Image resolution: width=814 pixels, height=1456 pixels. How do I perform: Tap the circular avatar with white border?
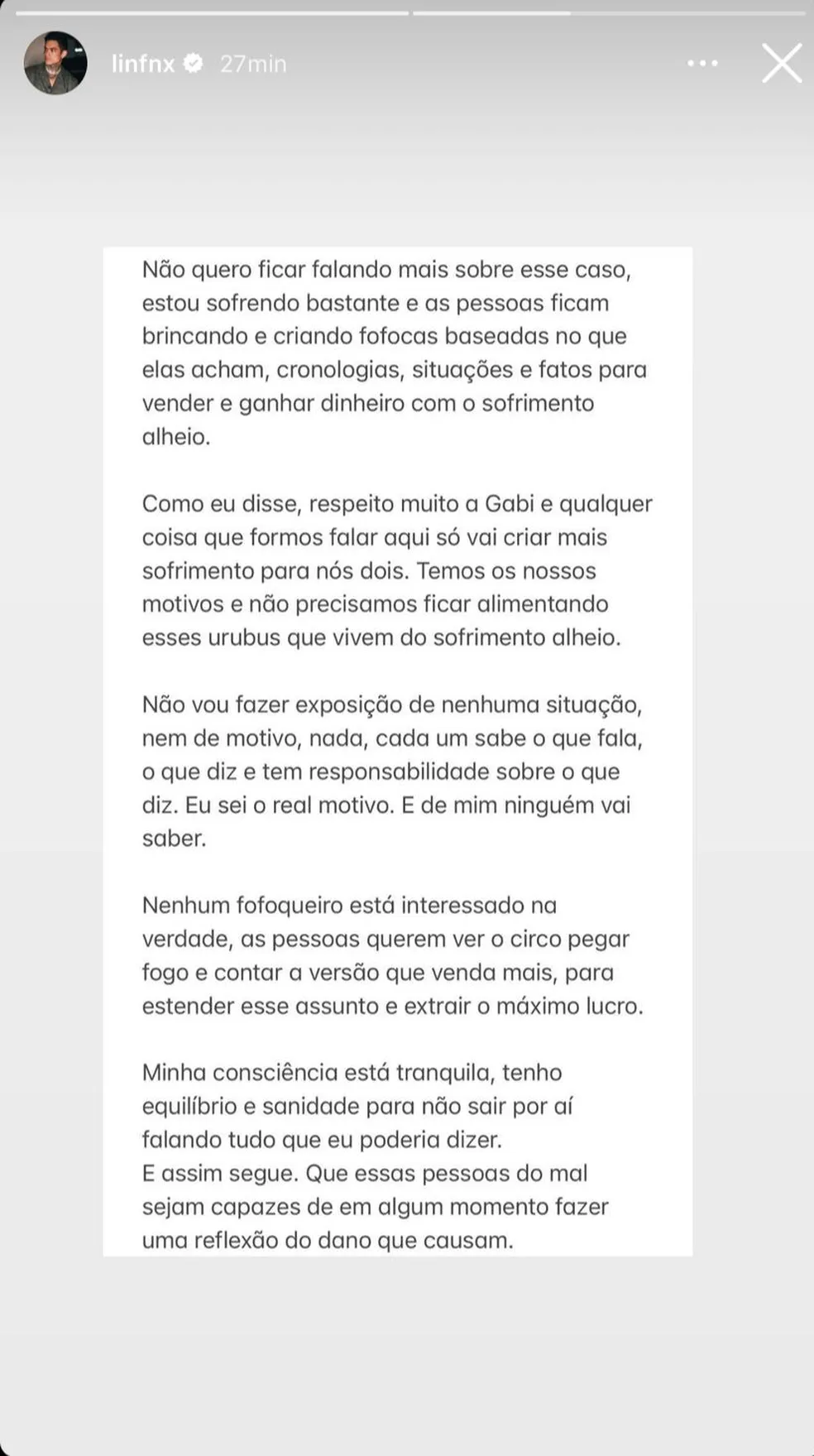(55, 64)
